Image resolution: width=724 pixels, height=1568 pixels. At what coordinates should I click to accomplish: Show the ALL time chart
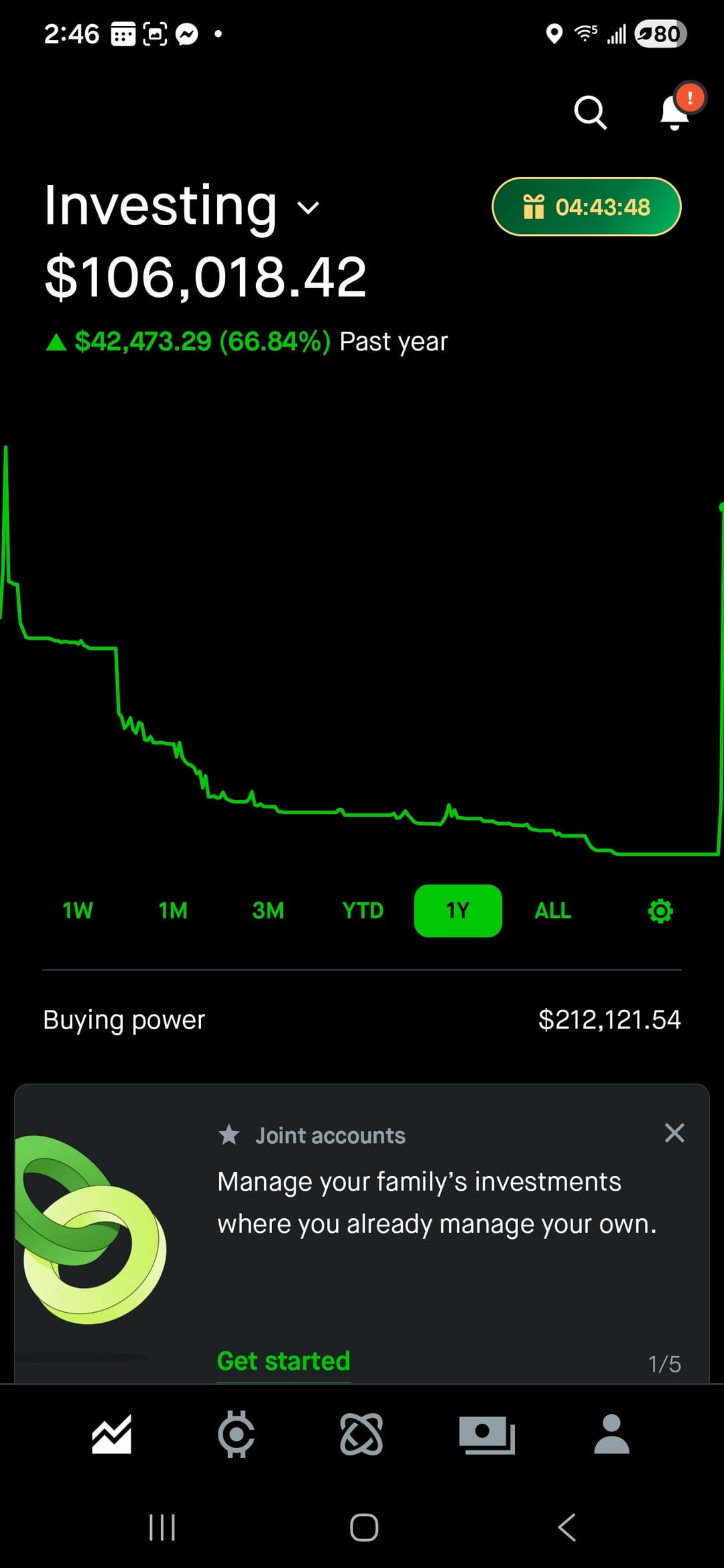pyautogui.click(x=553, y=911)
